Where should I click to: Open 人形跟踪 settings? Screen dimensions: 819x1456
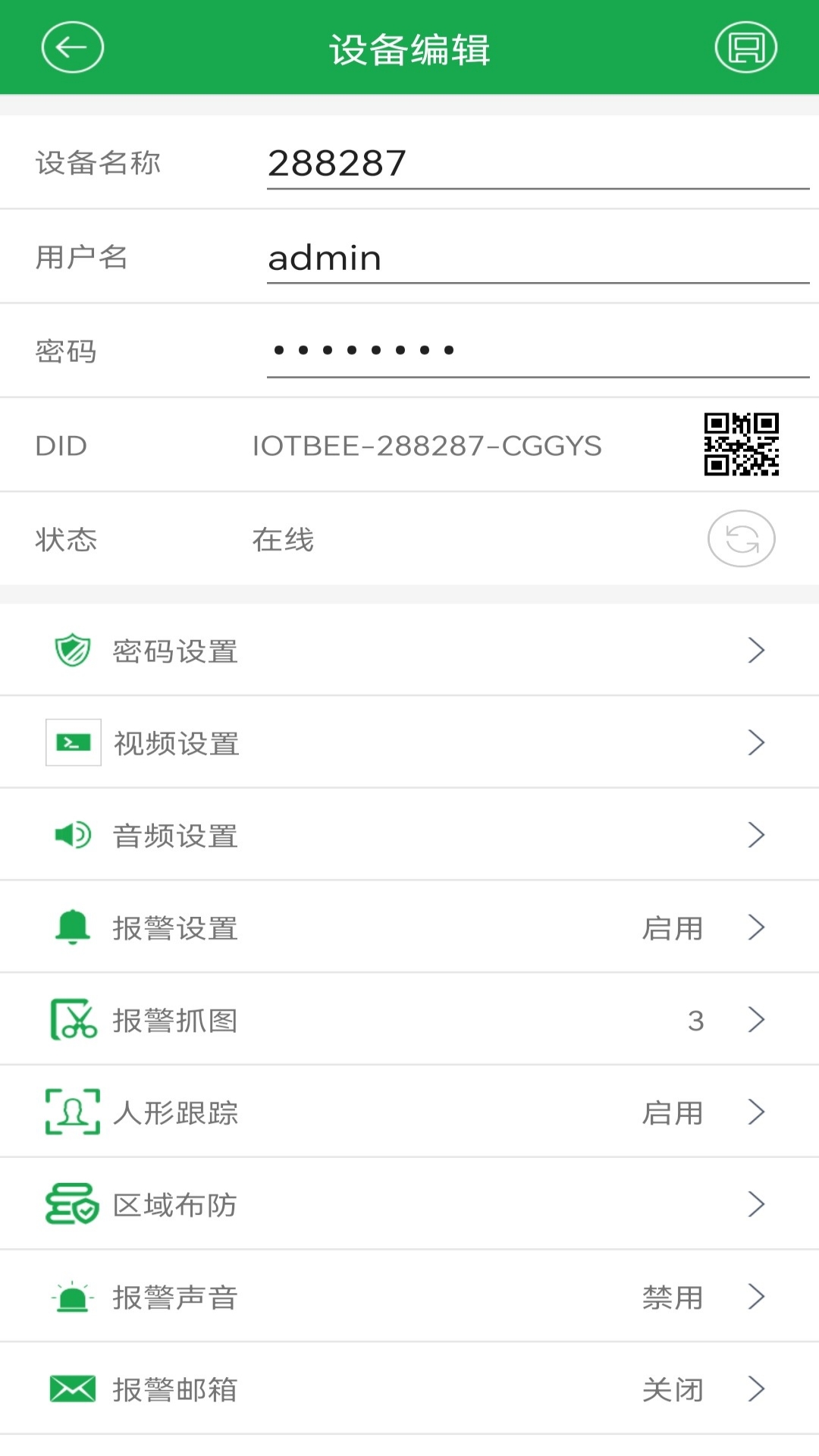pyautogui.click(x=409, y=1113)
